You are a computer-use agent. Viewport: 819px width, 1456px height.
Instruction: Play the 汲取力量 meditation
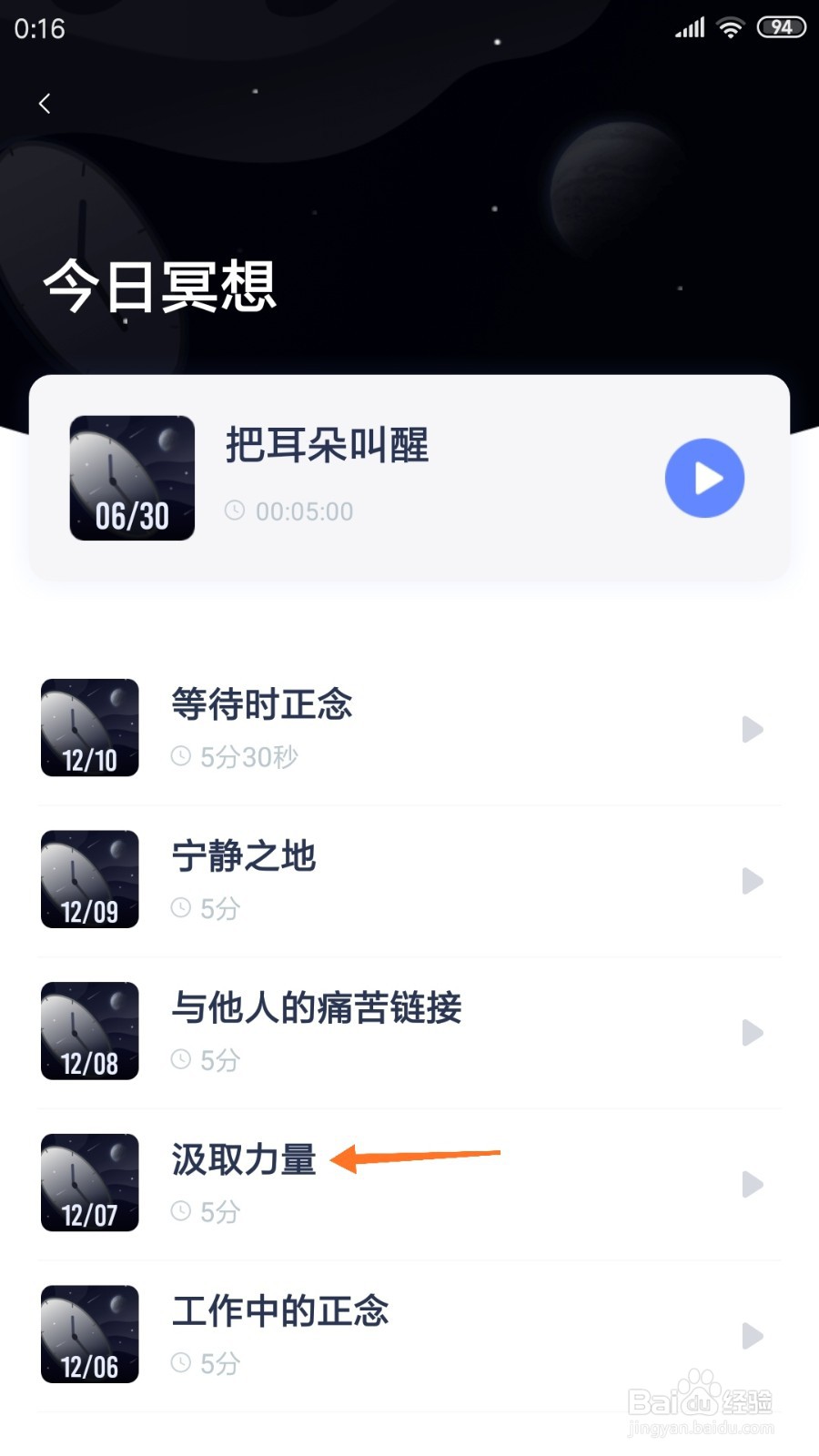(x=753, y=1184)
